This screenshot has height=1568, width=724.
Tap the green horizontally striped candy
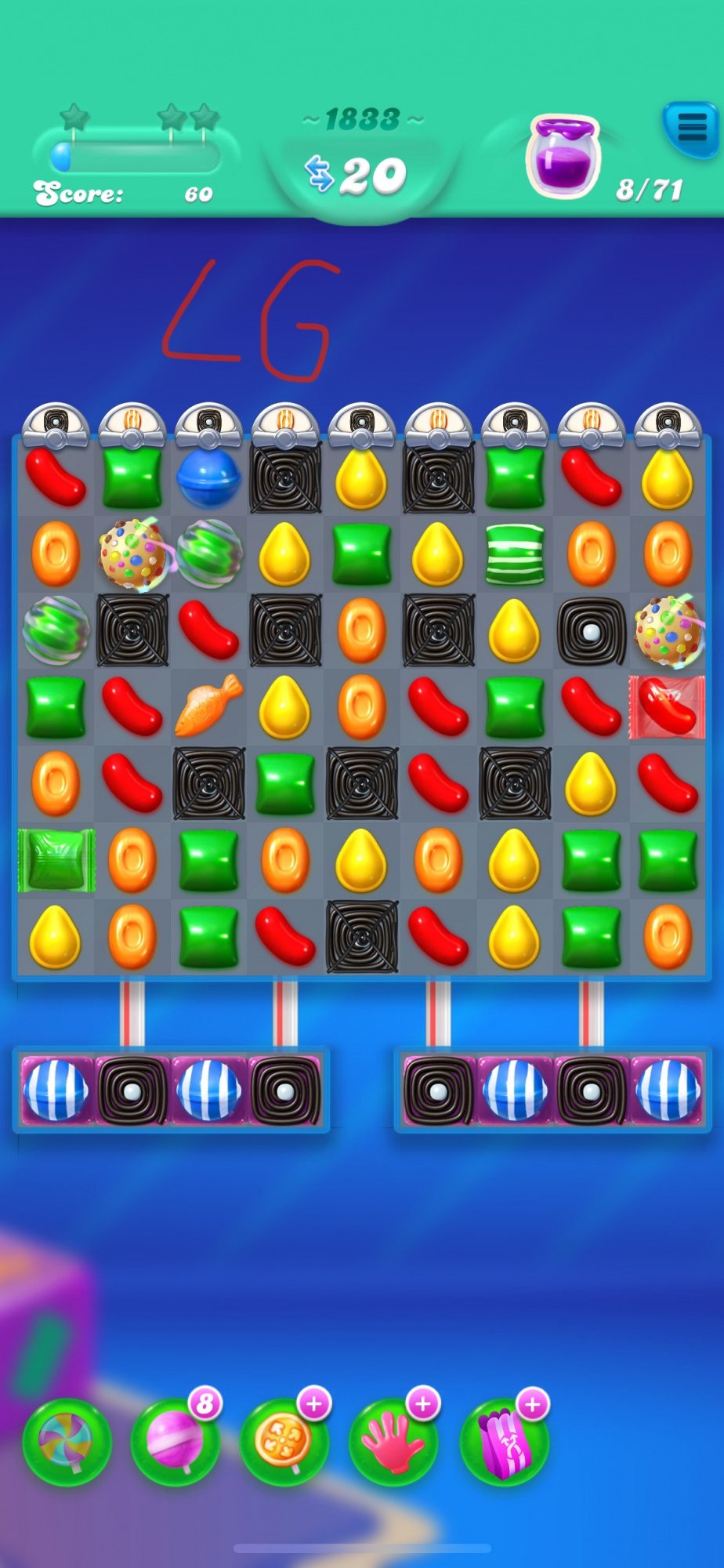[x=514, y=554]
